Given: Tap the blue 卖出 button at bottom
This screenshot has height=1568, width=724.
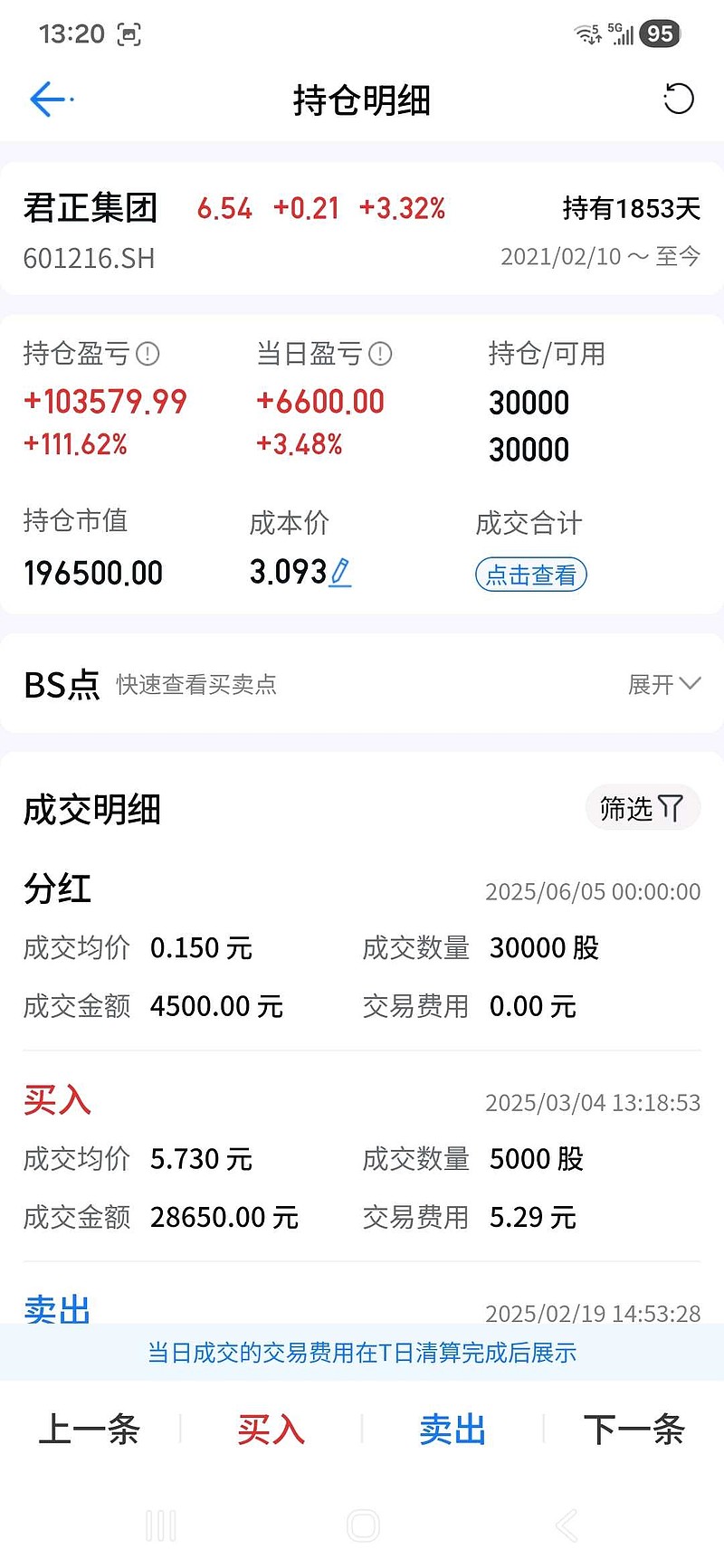Looking at the screenshot, I should (452, 1430).
